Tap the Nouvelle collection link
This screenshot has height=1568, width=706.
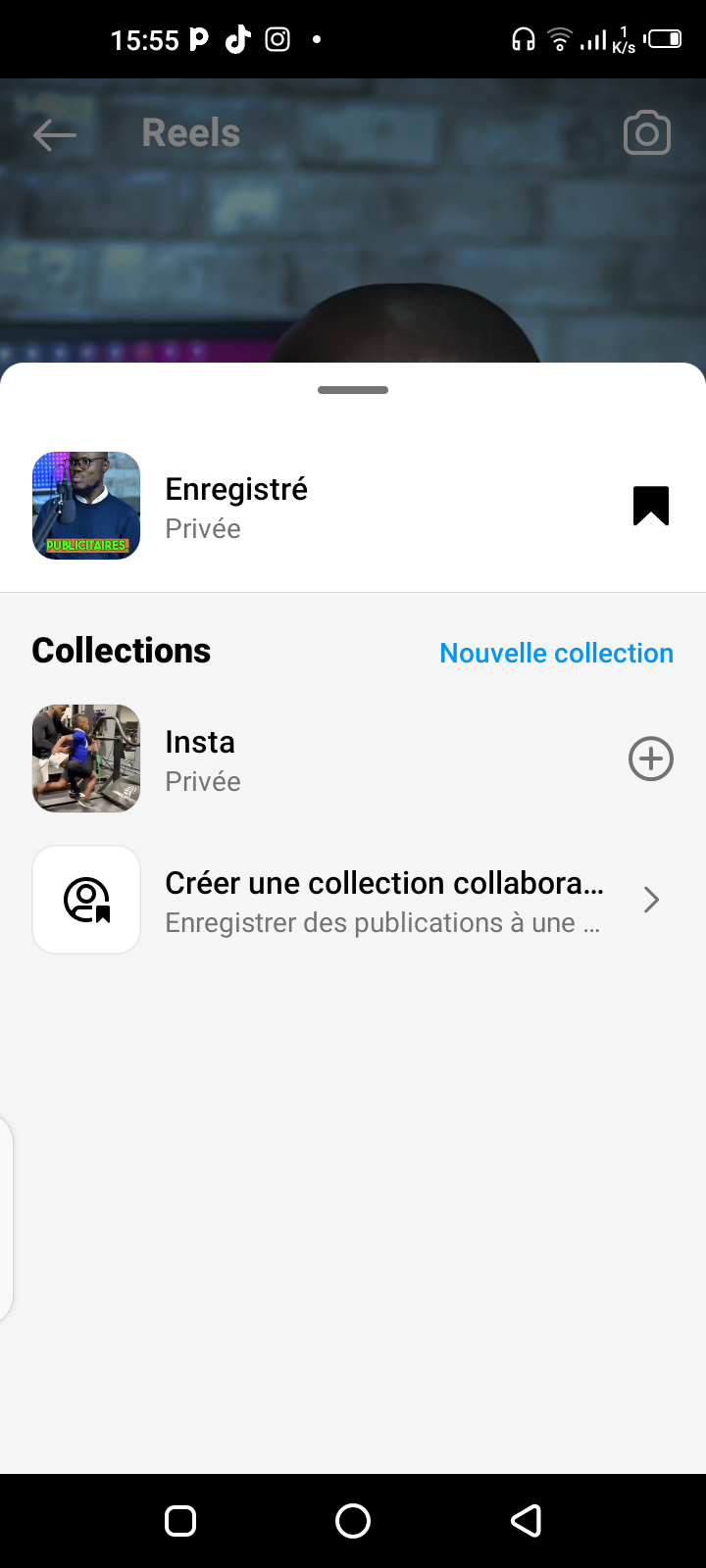[556, 653]
